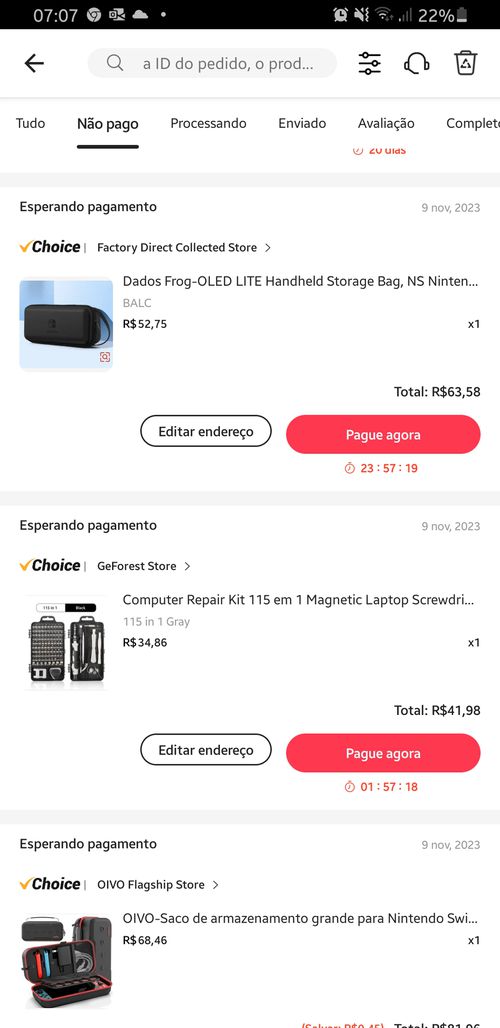Viewport: 500px width, 1028px height.
Task: Switch to the Avaliação tab
Action: (x=386, y=123)
